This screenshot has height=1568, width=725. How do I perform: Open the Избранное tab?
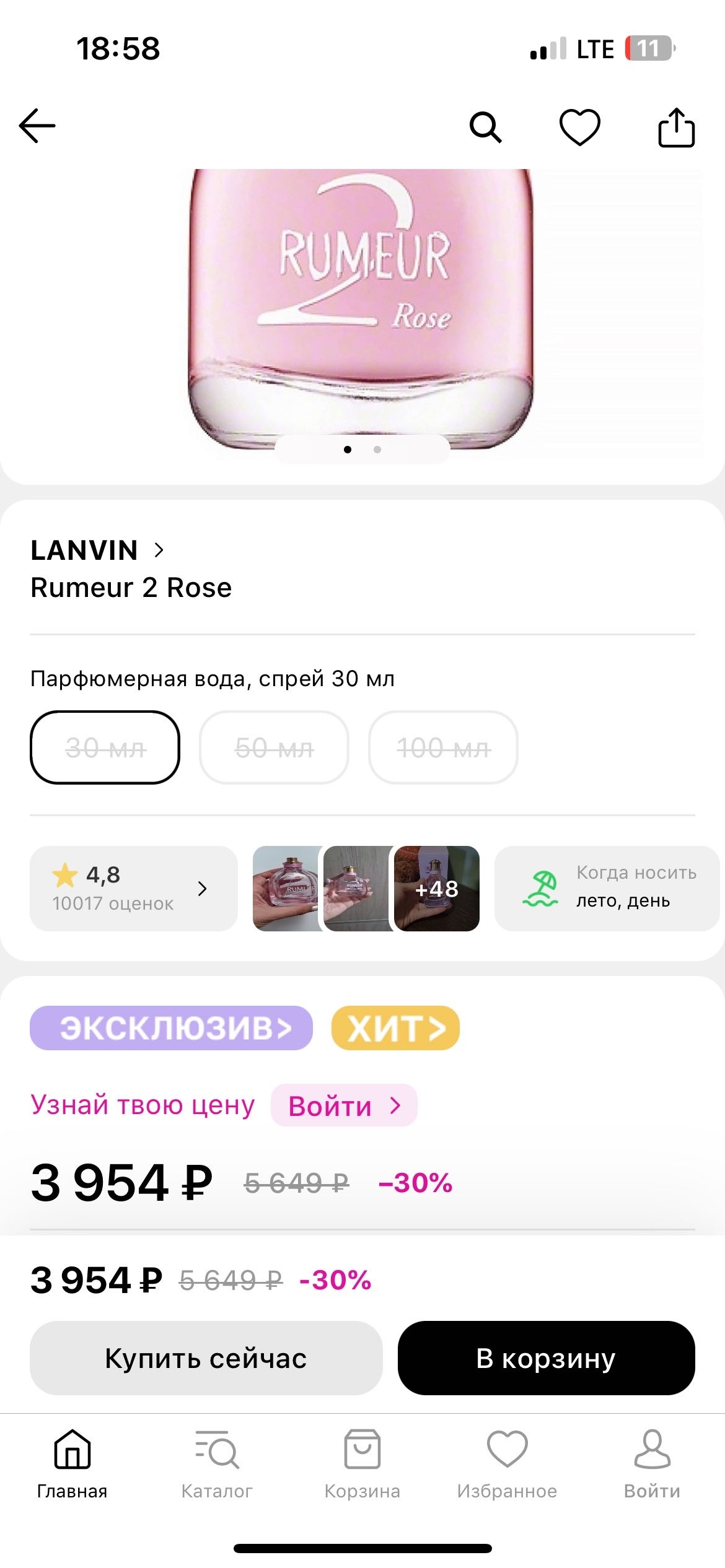coord(507,1464)
